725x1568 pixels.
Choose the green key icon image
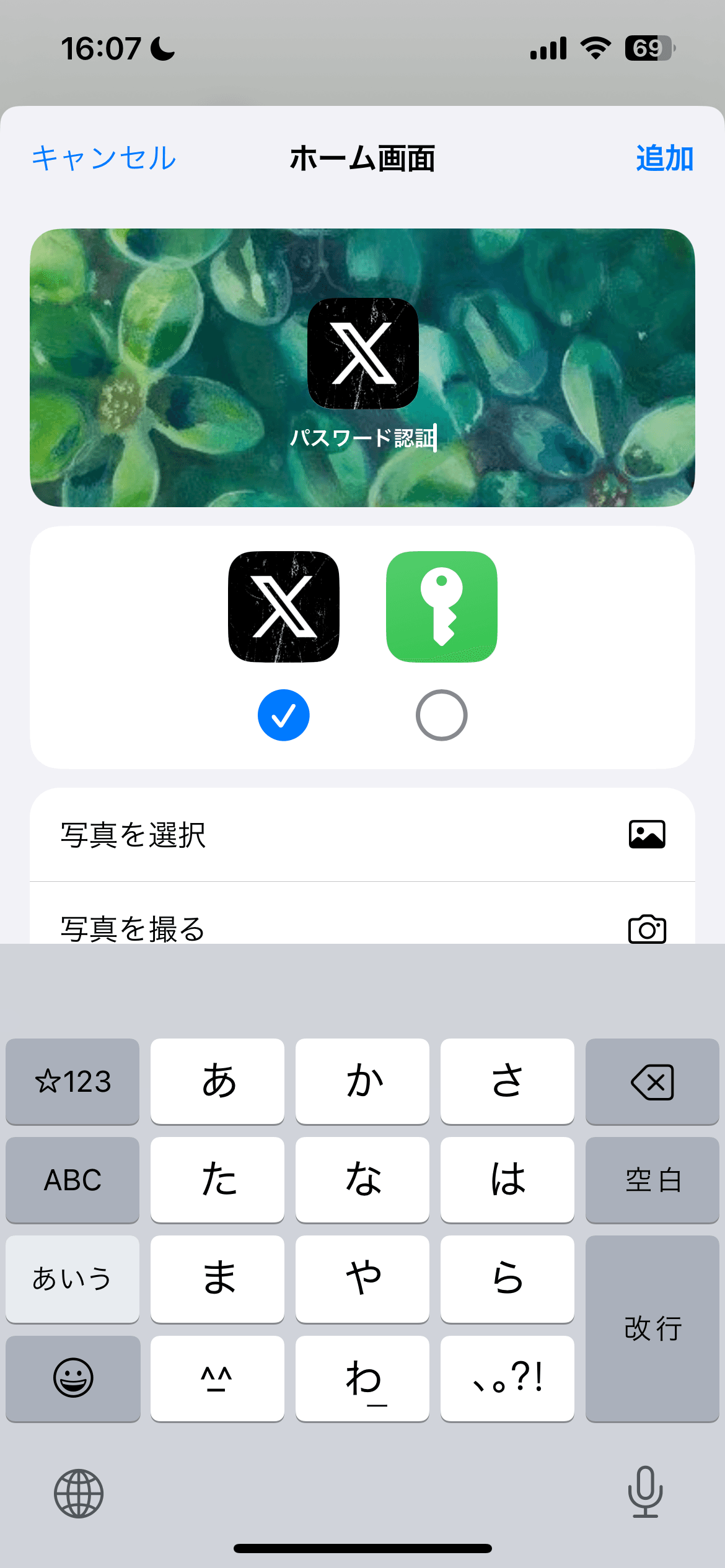coord(441,607)
